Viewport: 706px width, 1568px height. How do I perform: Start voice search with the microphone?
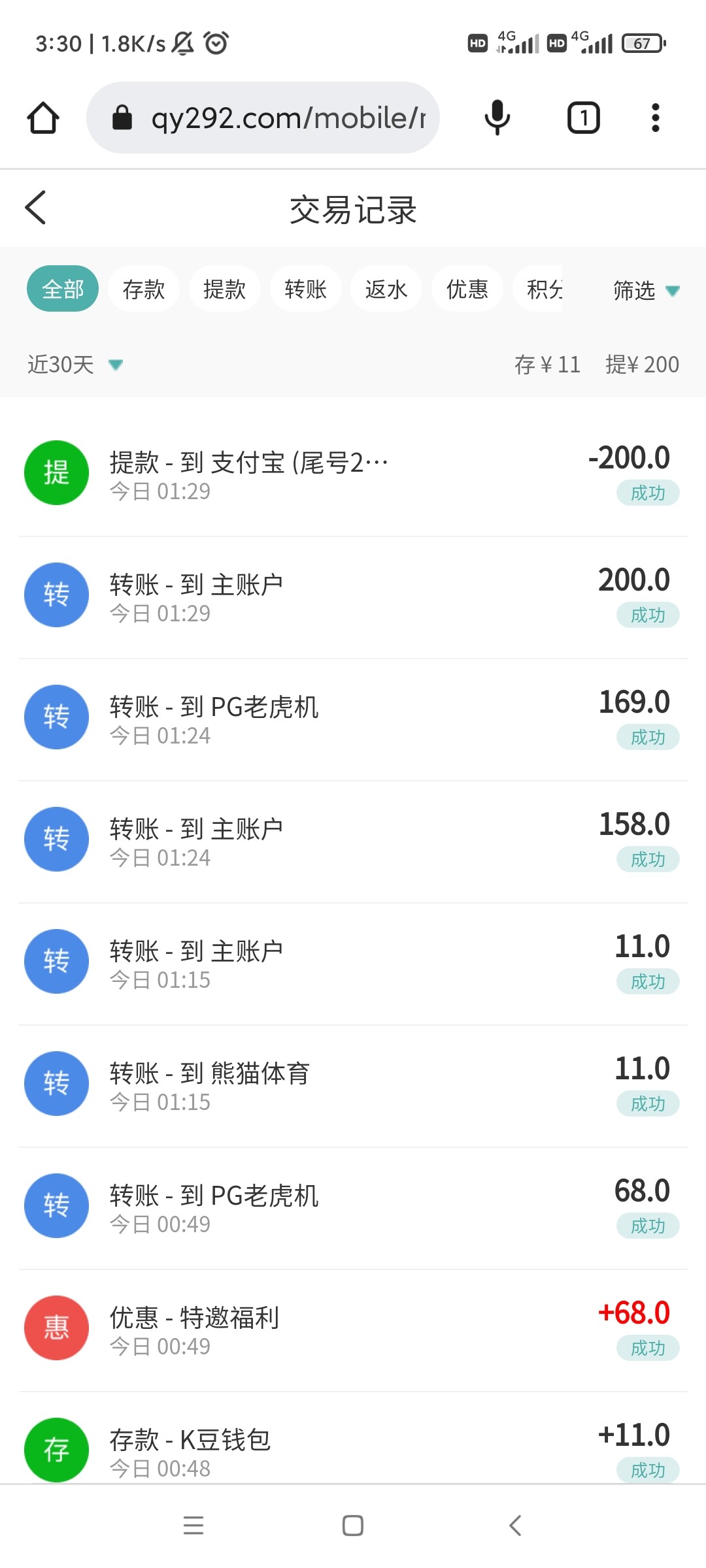pos(497,118)
